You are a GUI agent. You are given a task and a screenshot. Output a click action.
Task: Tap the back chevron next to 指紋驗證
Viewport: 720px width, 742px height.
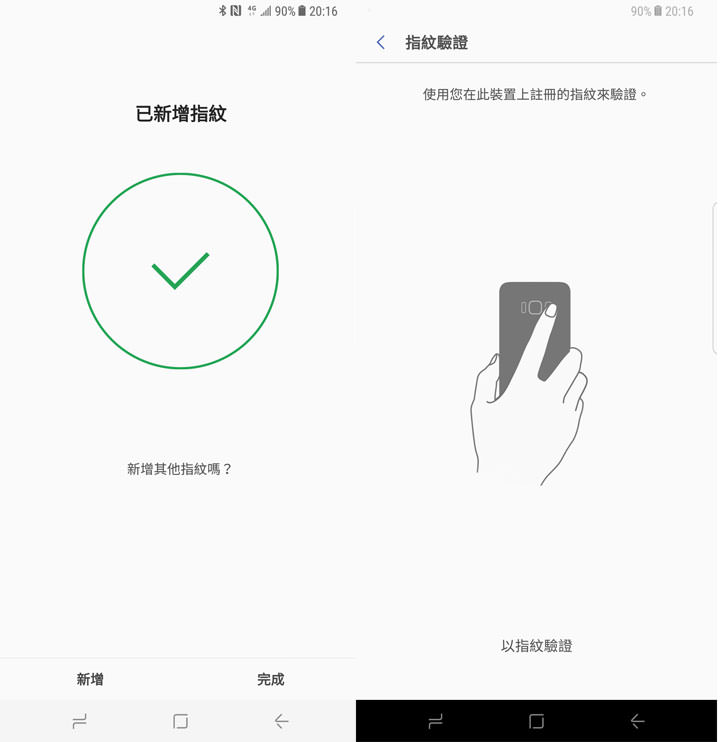point(380,43)
